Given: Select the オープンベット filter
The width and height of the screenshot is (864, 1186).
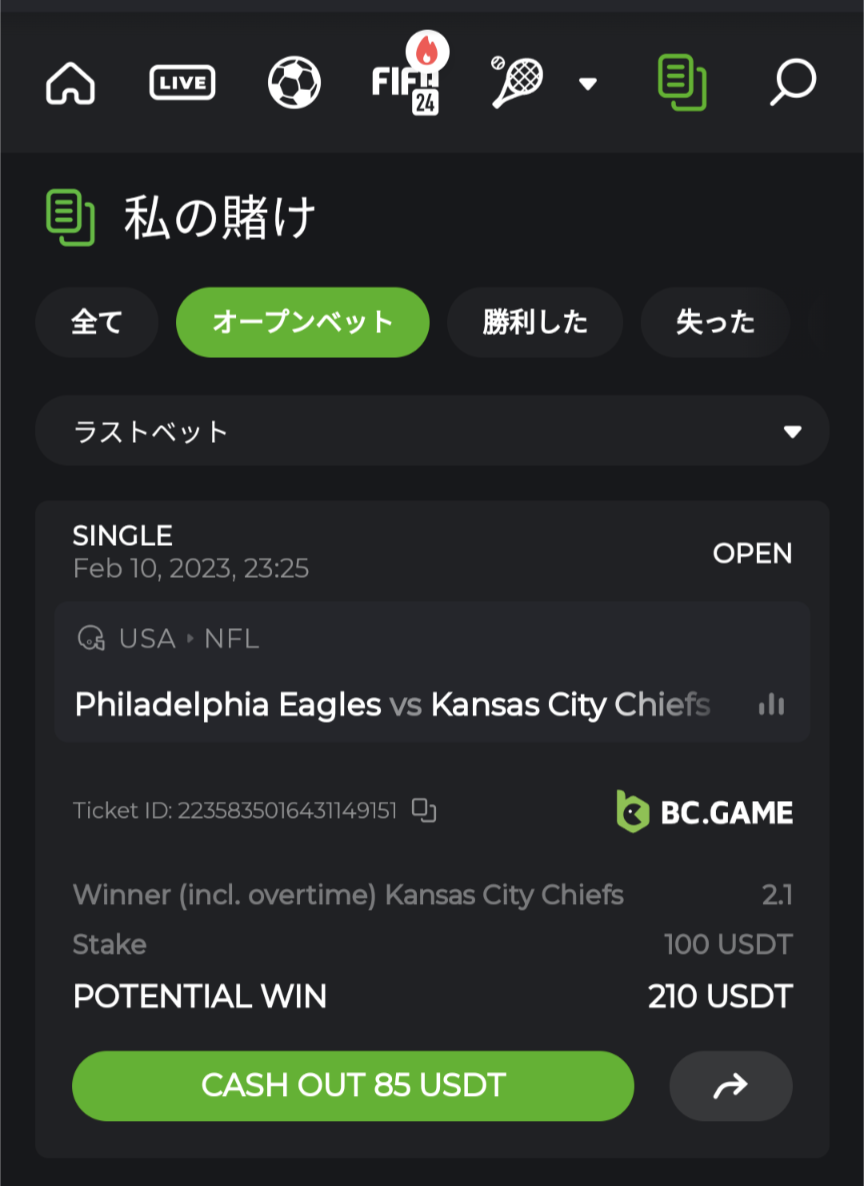Looking at the screenshot, I should coord(303,322).
